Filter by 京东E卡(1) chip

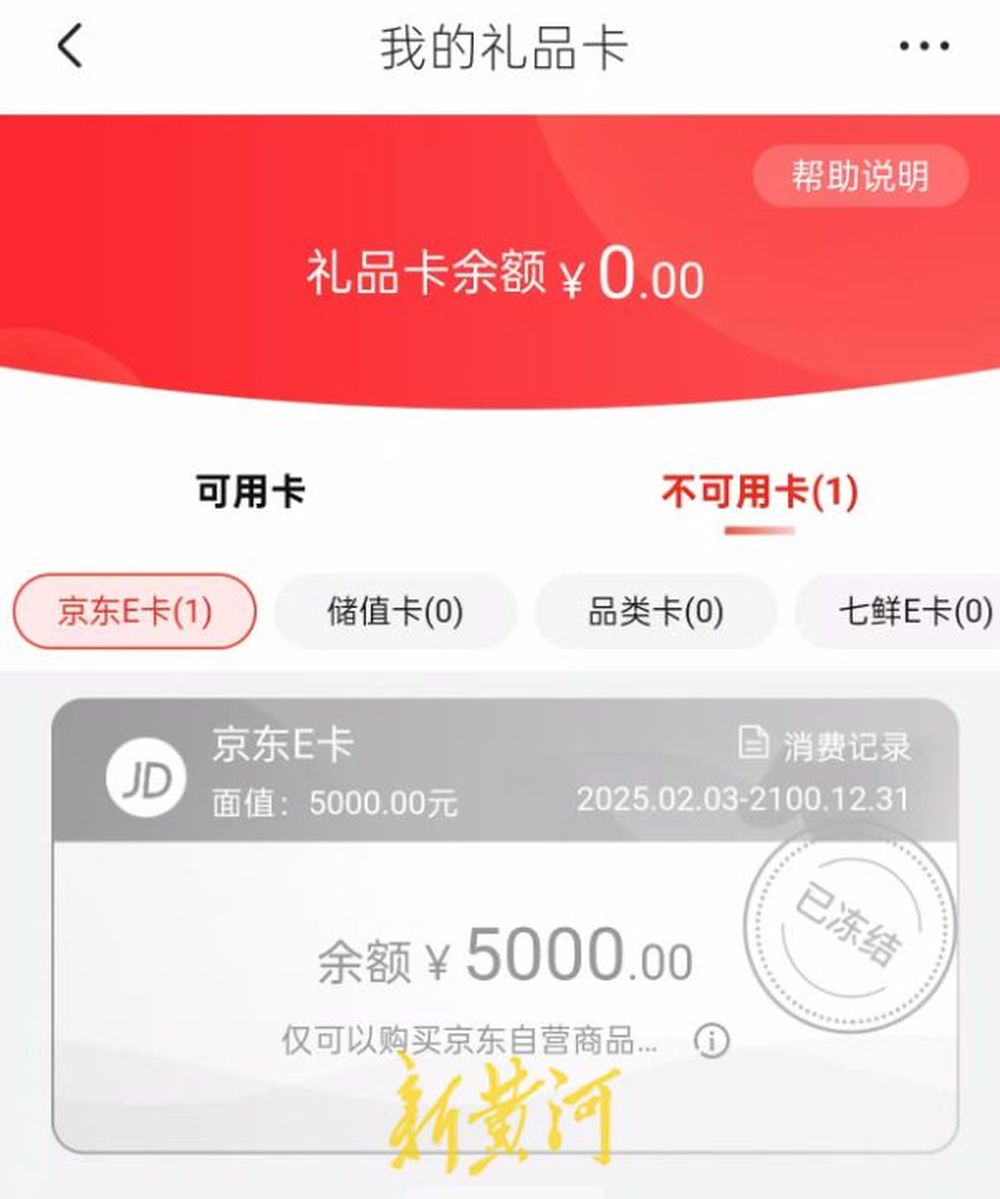[x=134, y=611]
